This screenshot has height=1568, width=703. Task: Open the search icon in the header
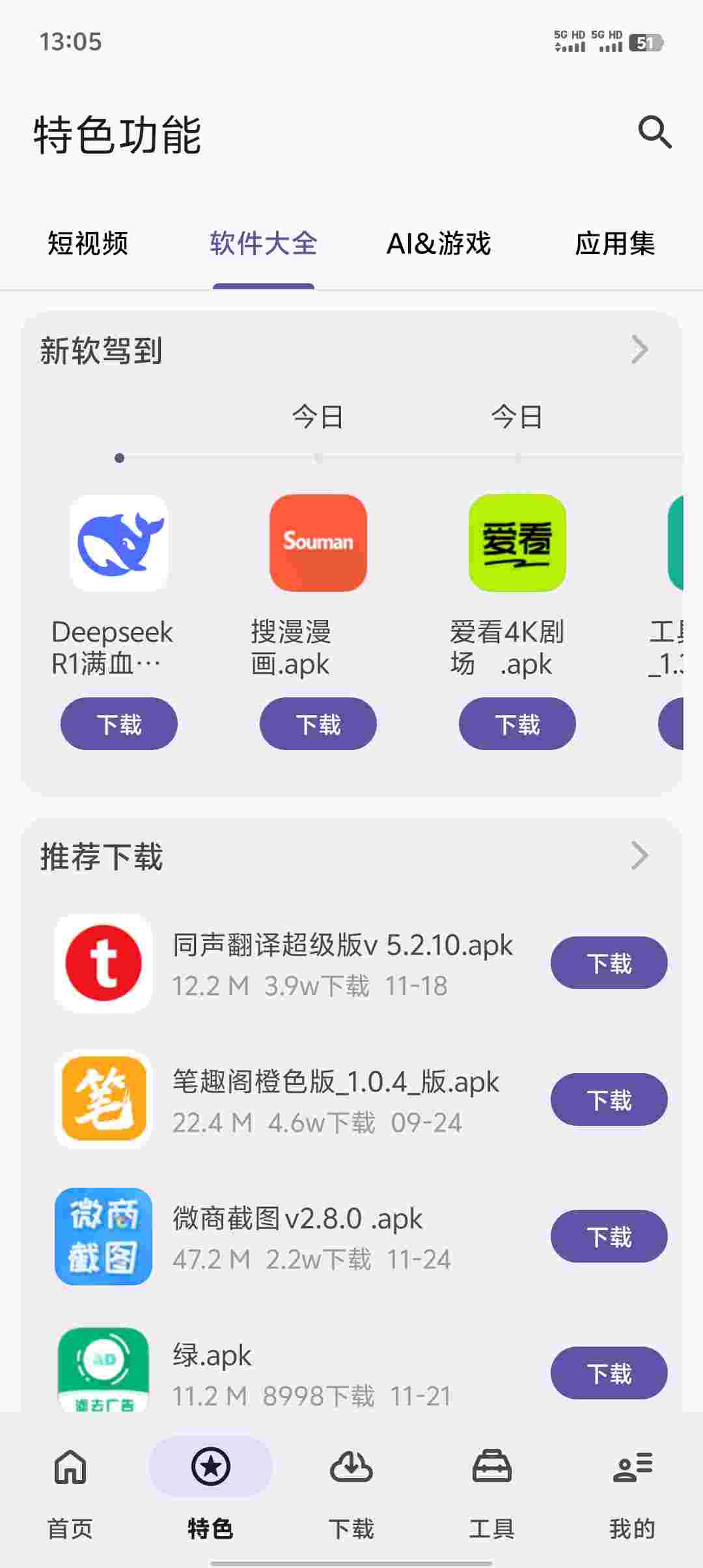tap(654, 133)
